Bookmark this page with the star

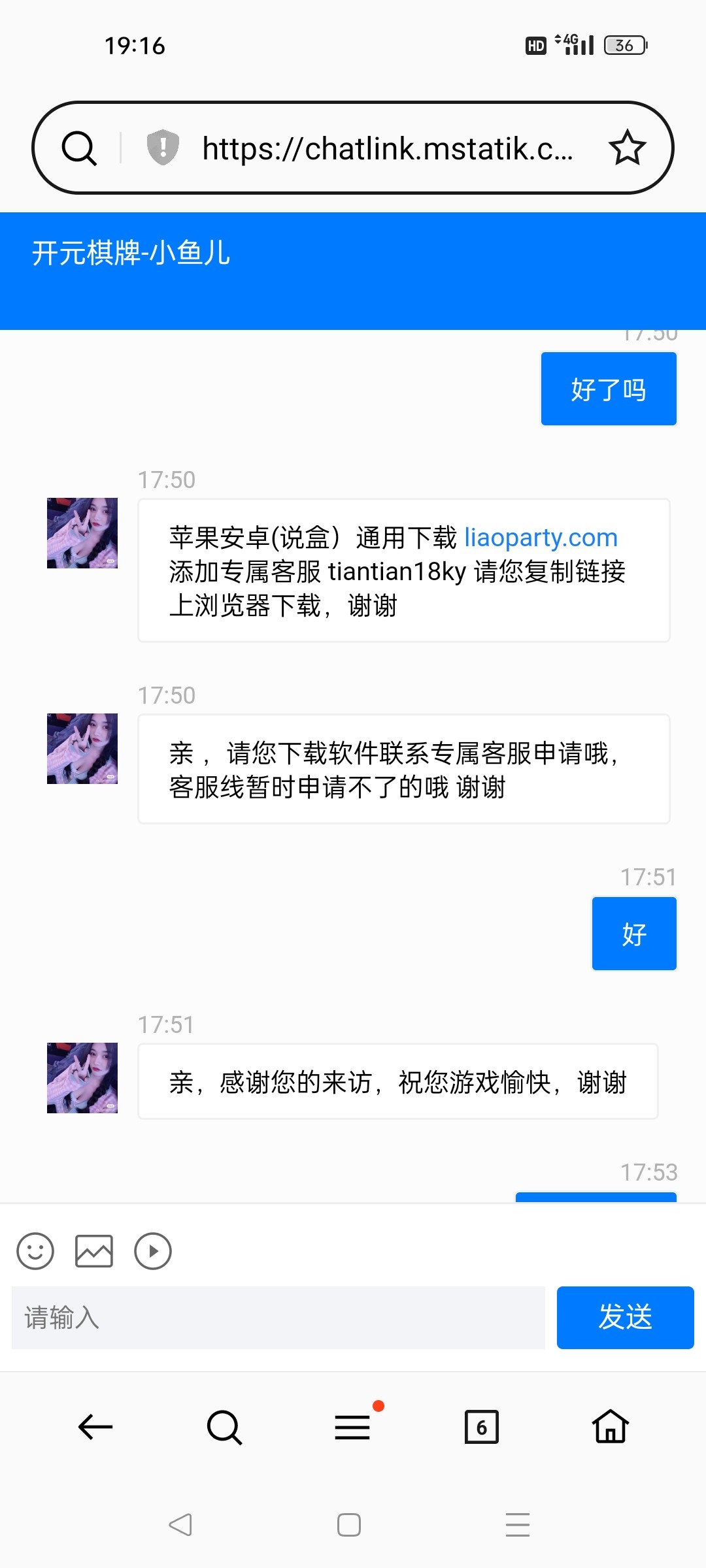coord(627,148)
